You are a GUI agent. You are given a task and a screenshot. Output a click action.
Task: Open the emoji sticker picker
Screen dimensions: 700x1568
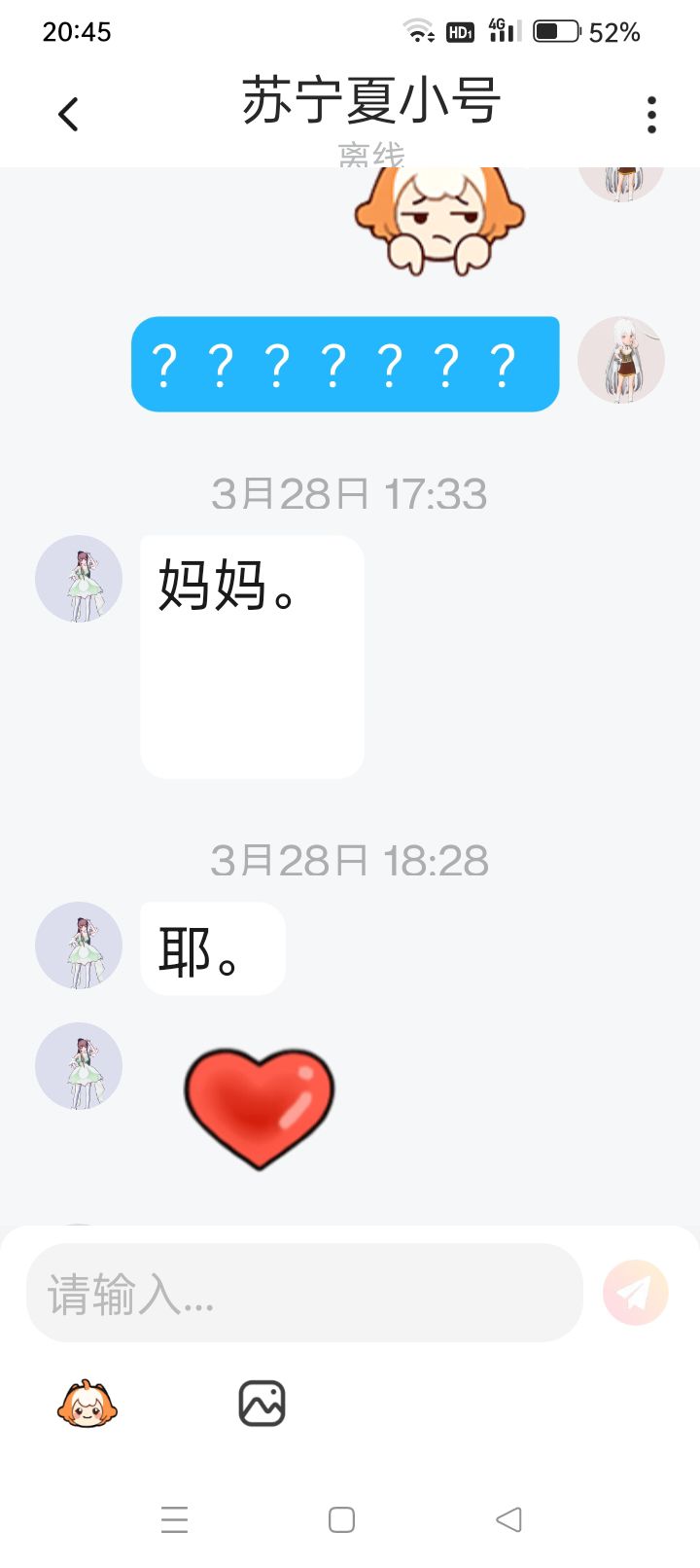pyautogui.click(x=87, y=1405)
